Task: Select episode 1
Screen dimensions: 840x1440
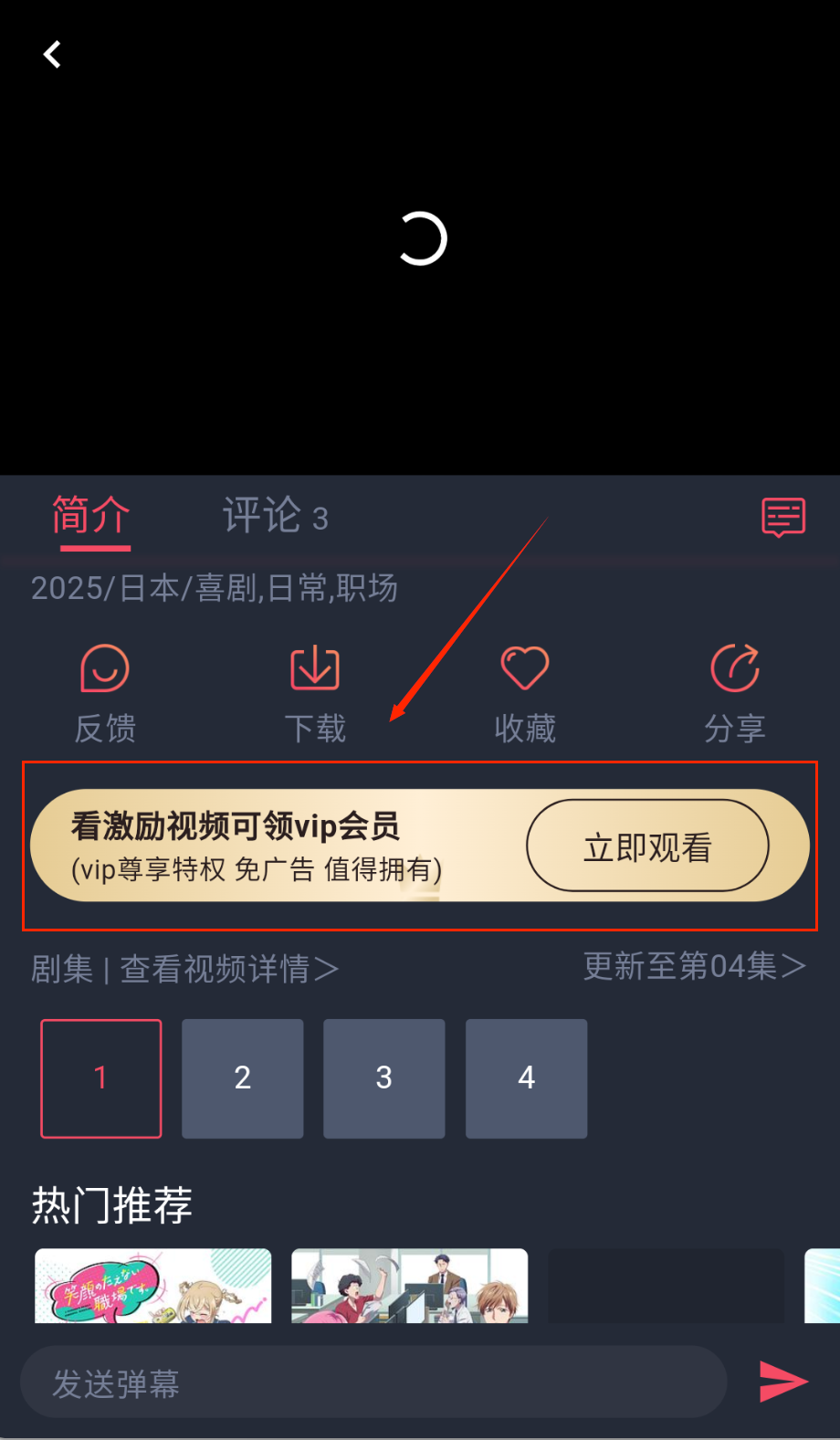Action: (101, 1078)
